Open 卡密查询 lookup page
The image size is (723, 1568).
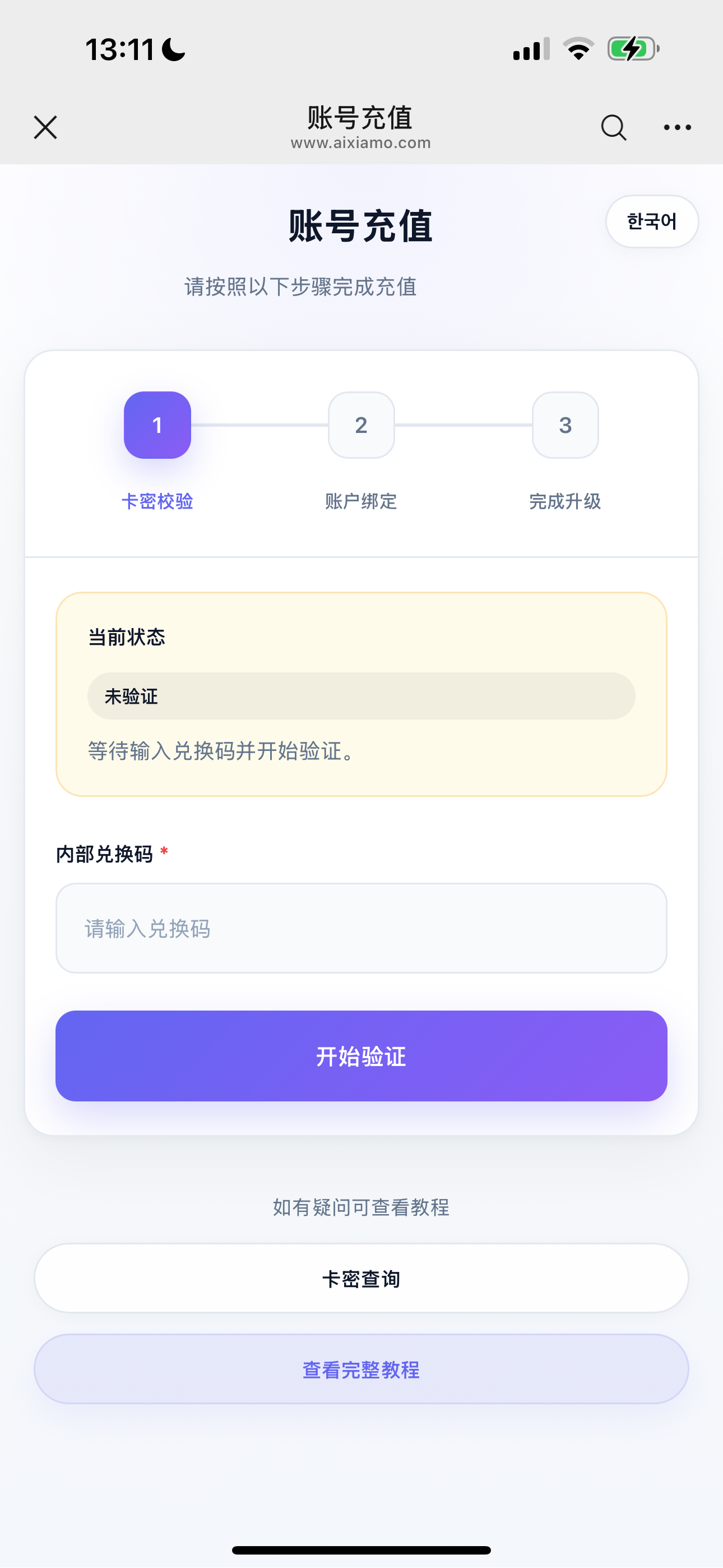[x=361, y=1278]
